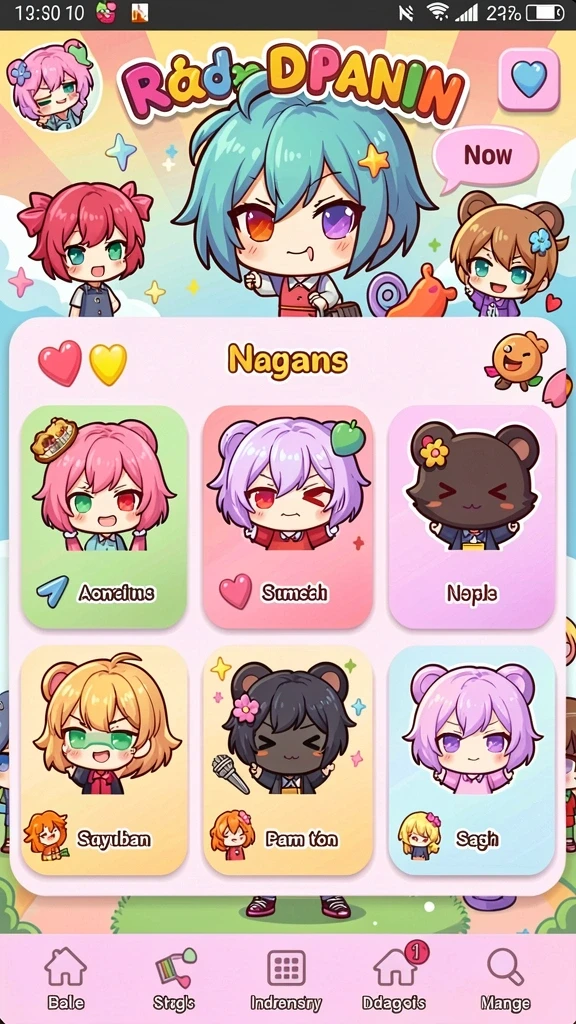Open the Sagh character card

click(x=472, y=760)
